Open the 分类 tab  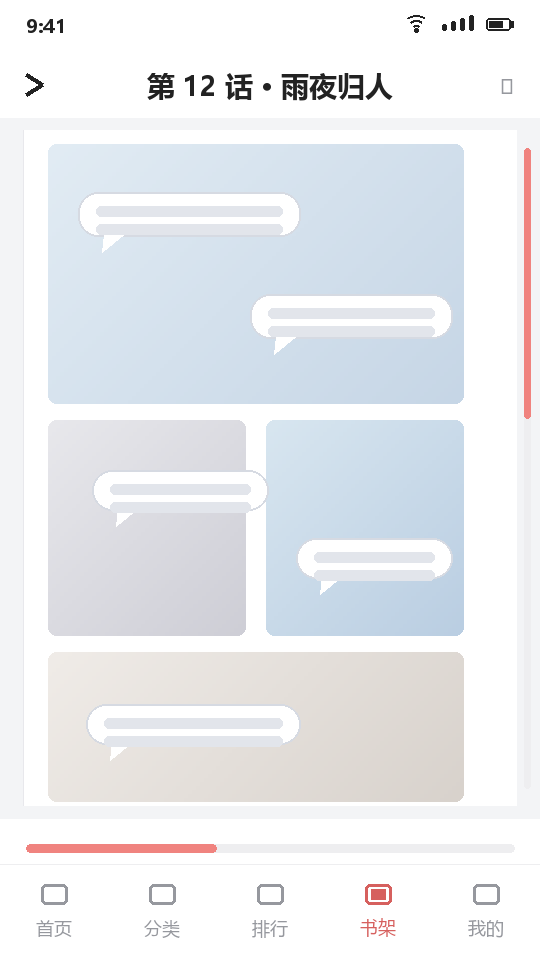coord(162,911)
